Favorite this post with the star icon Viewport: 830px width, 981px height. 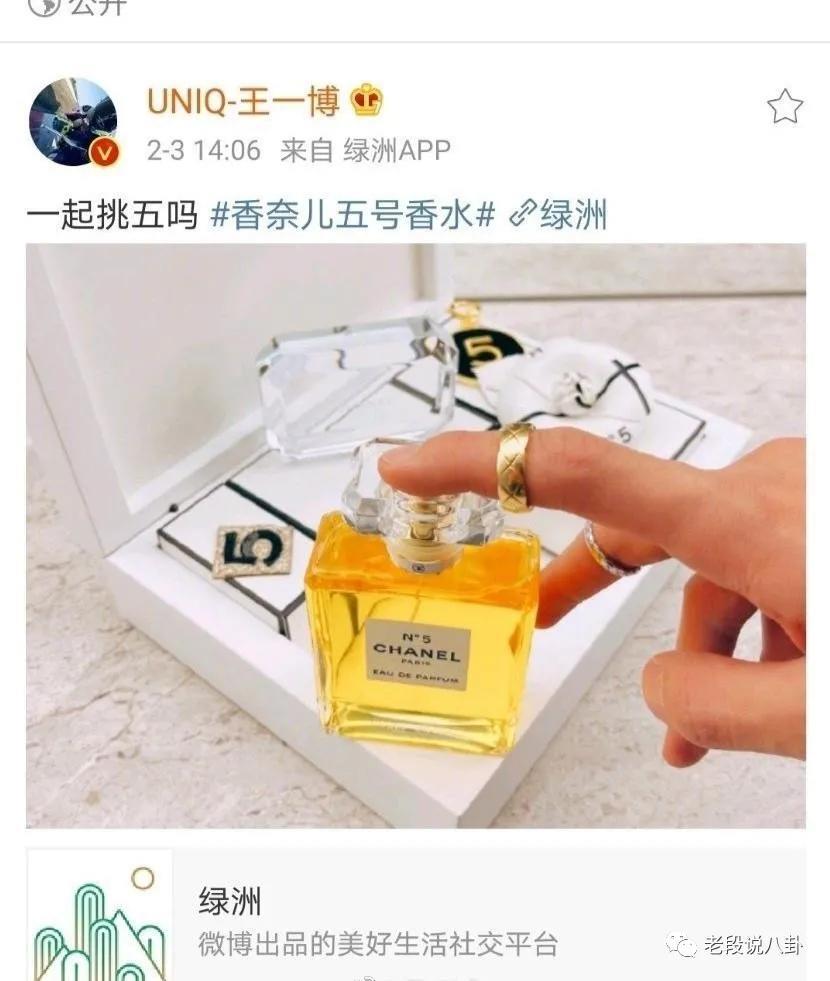[x=784, y=106]
